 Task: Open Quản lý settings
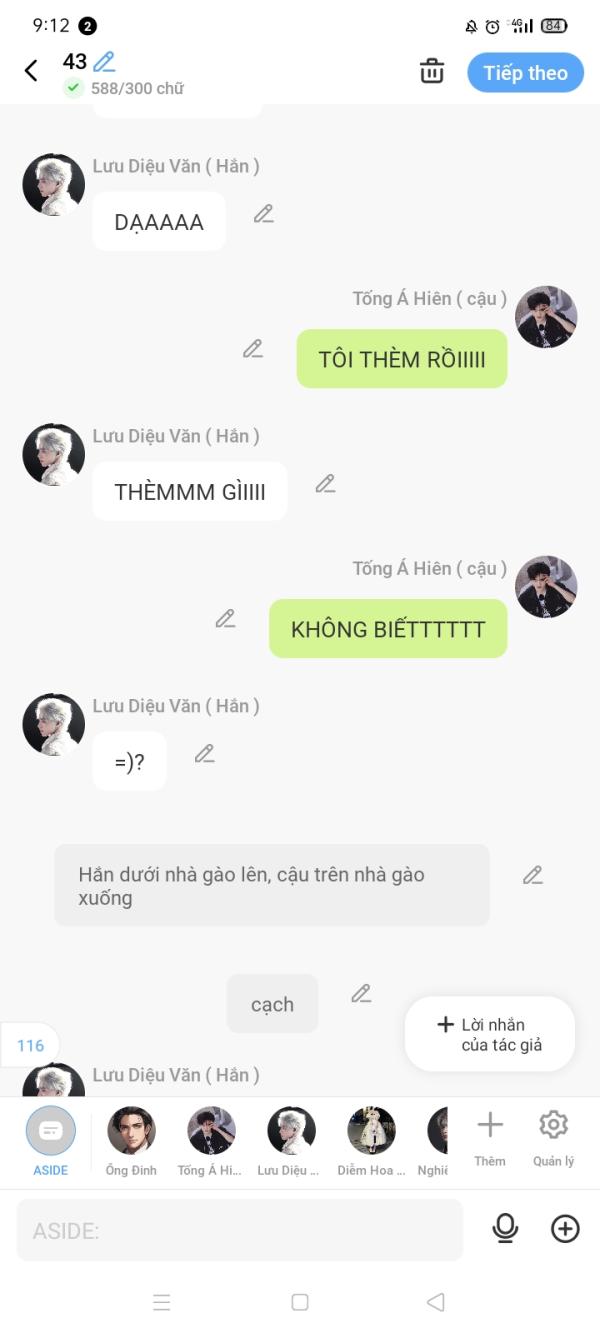point(553,1138)
